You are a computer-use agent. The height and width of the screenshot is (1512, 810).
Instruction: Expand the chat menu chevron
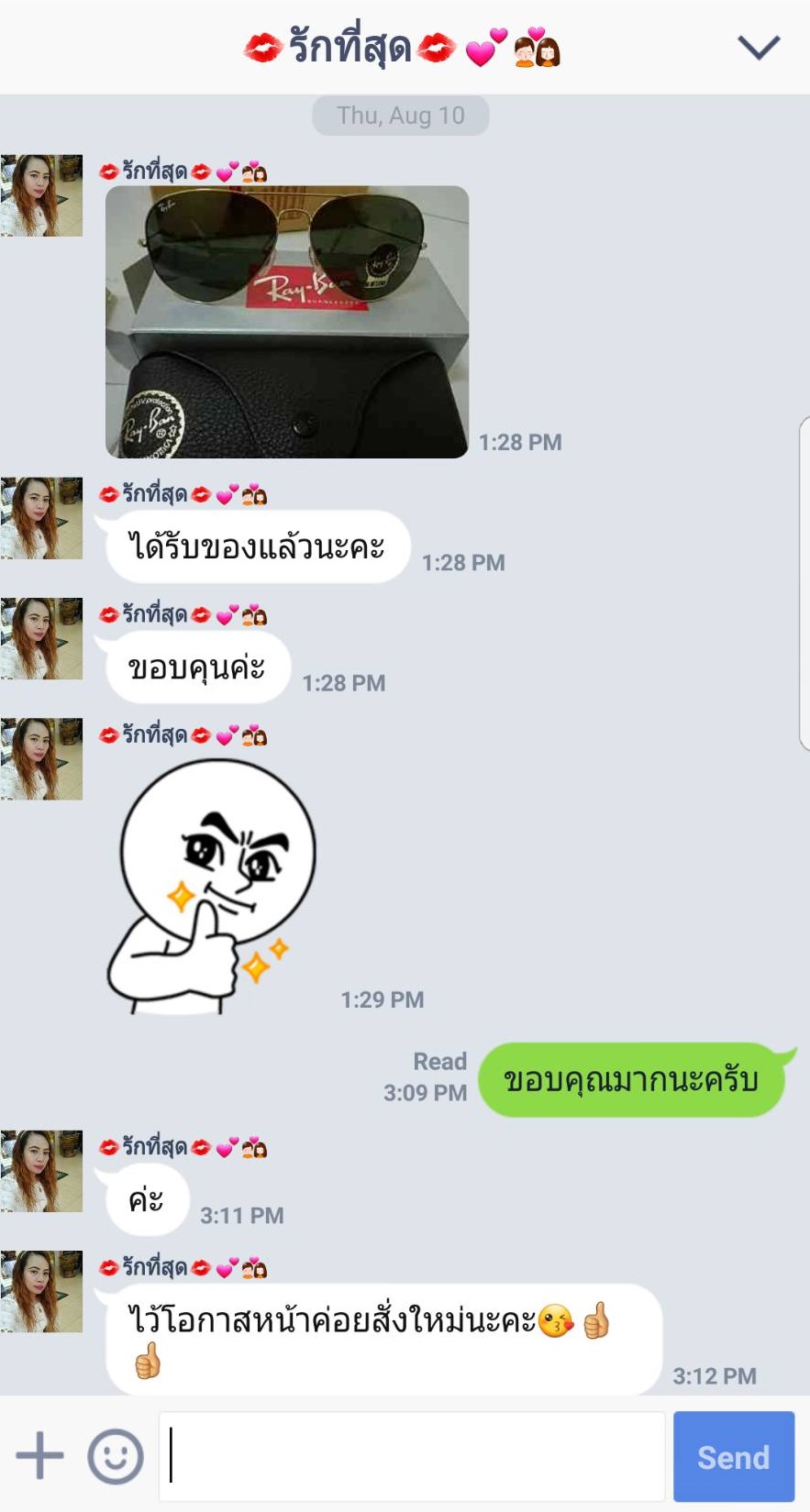click(x=758, y=47)
